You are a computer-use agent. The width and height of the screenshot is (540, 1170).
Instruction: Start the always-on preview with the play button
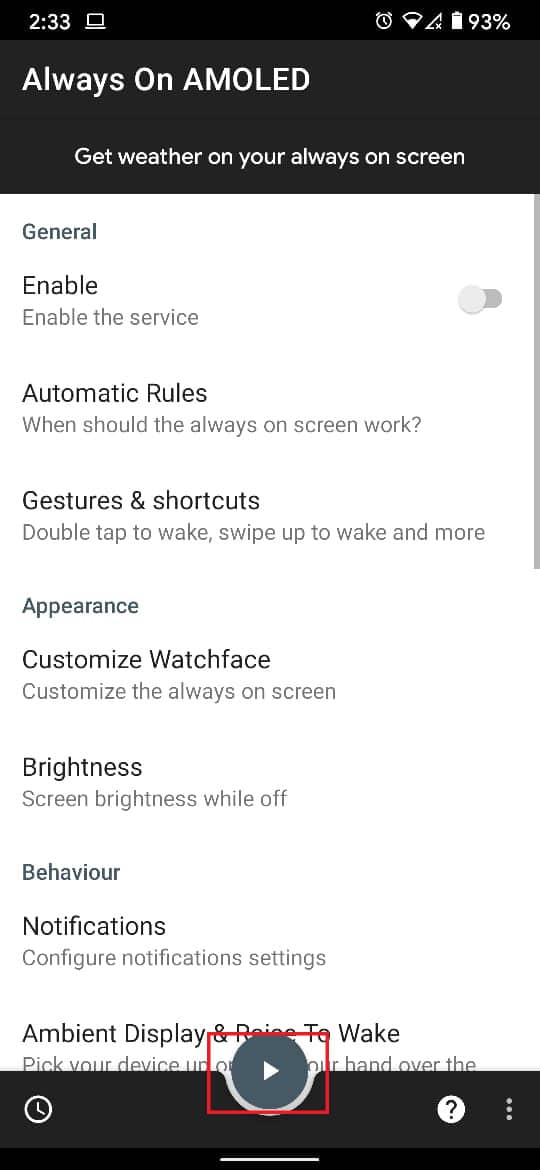tap(269, 1072)
